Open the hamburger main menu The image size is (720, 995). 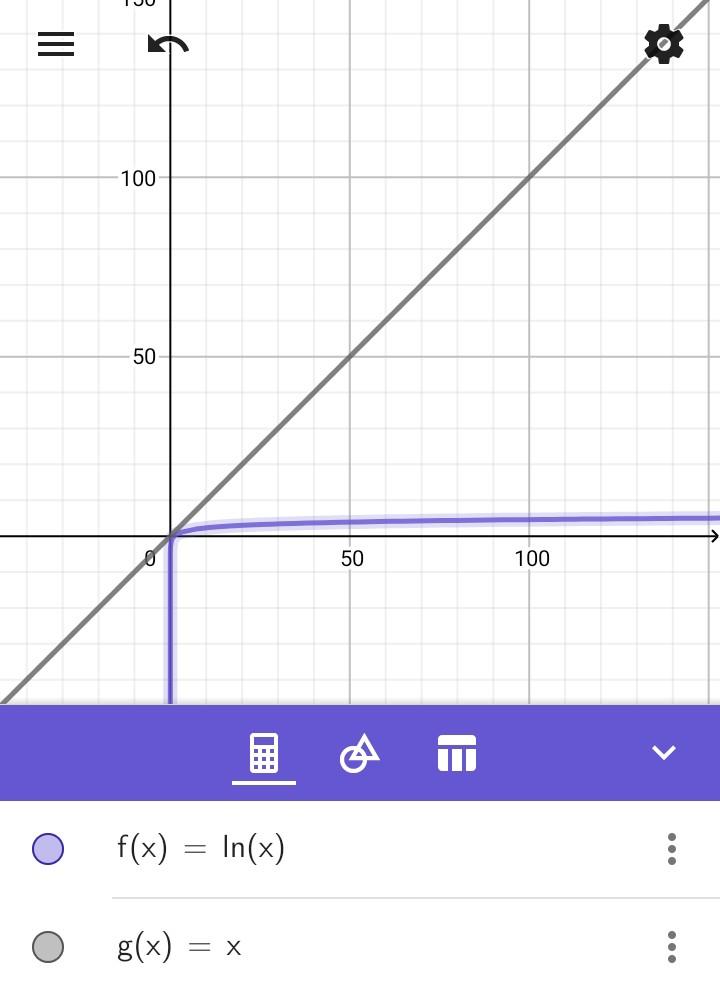[56, 44]
